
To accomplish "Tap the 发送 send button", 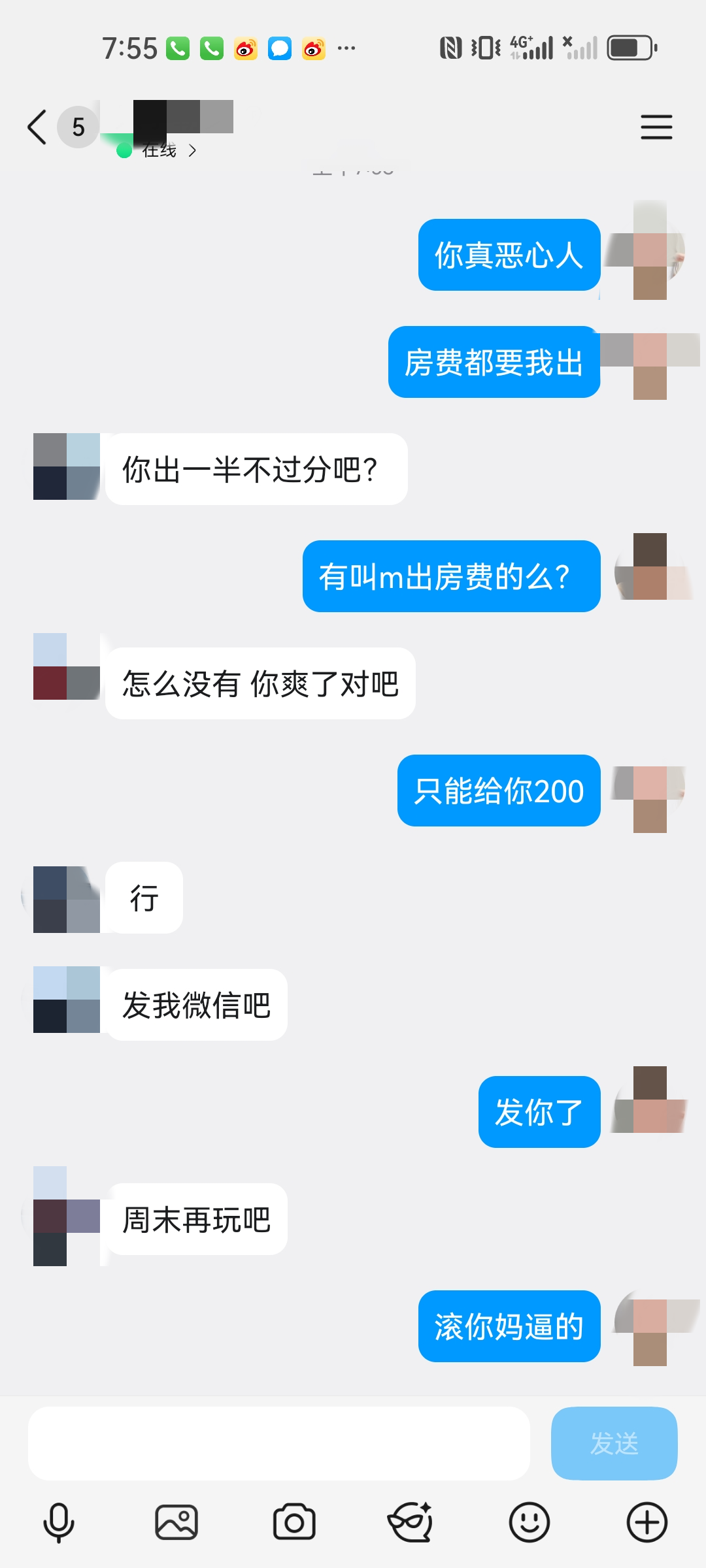I will click(x=613, y=1444).
